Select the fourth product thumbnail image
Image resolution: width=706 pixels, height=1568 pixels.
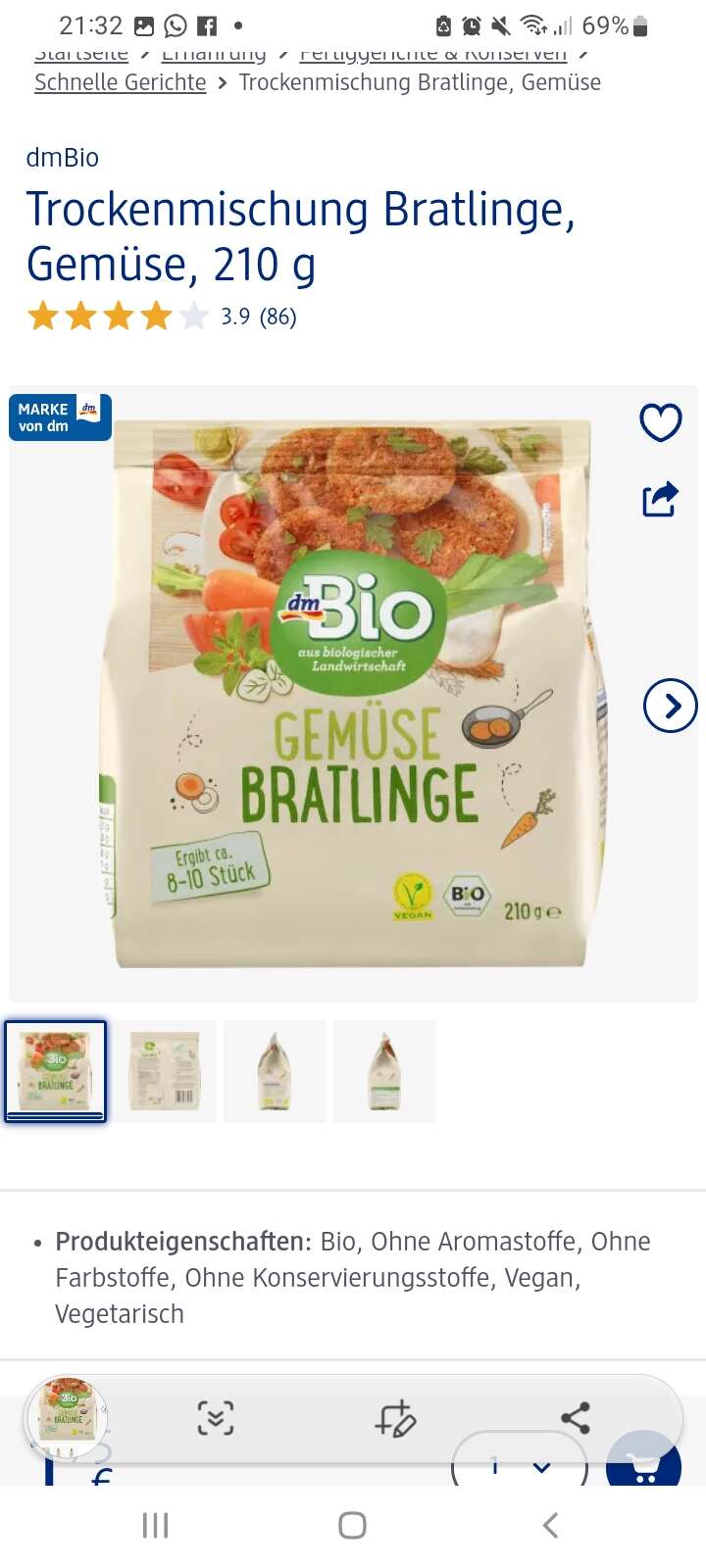point(384,1071)
